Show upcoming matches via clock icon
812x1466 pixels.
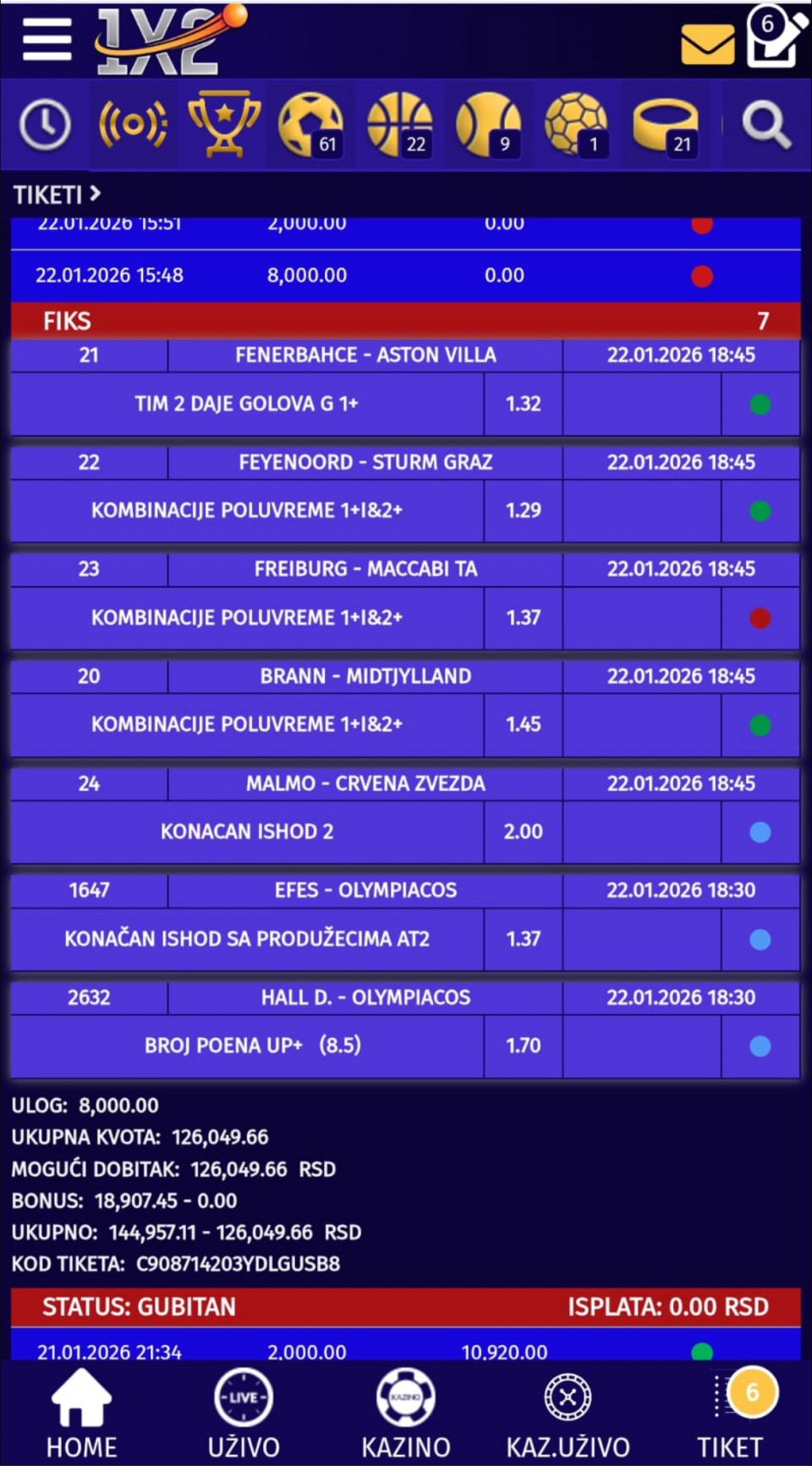(x=45, y=125)
